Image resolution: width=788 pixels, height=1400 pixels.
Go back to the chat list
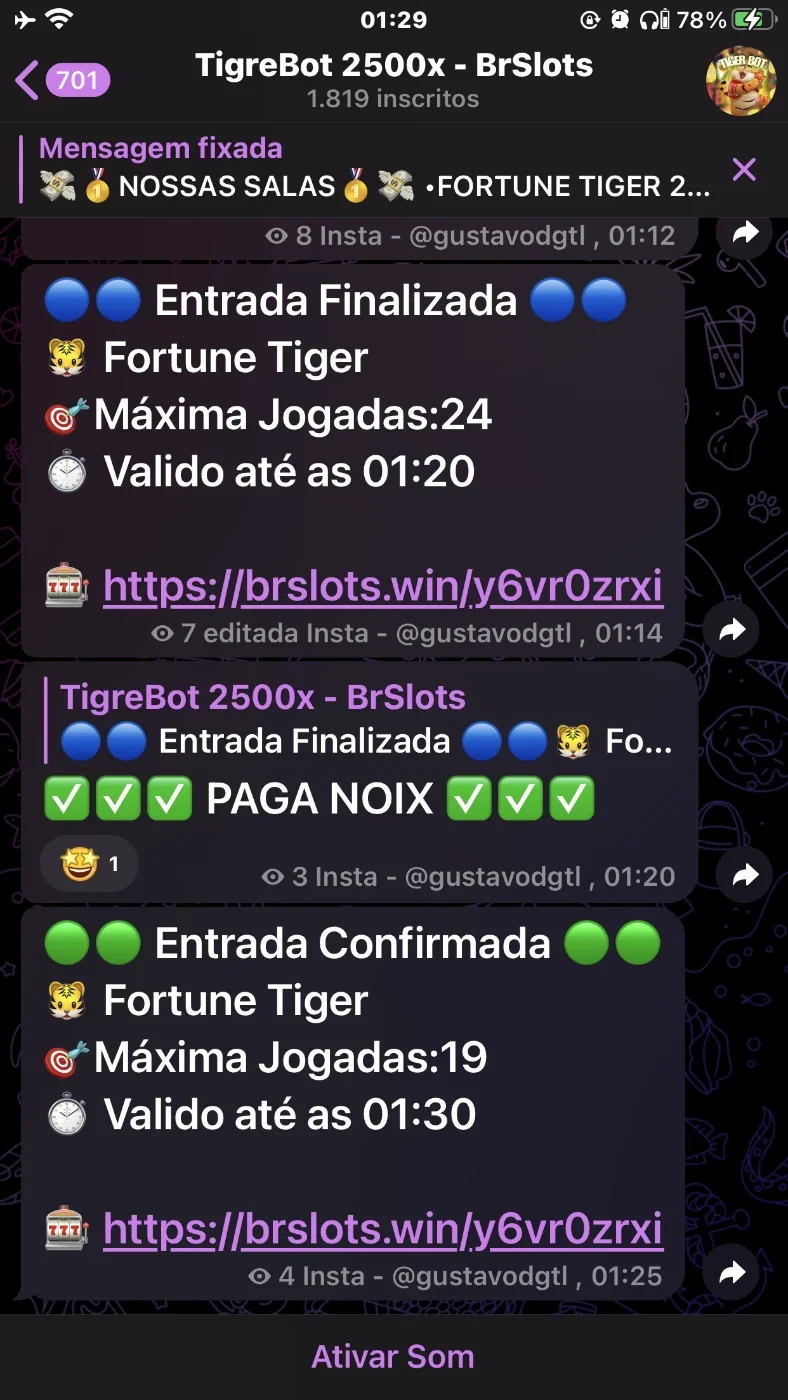click(62, 80)
